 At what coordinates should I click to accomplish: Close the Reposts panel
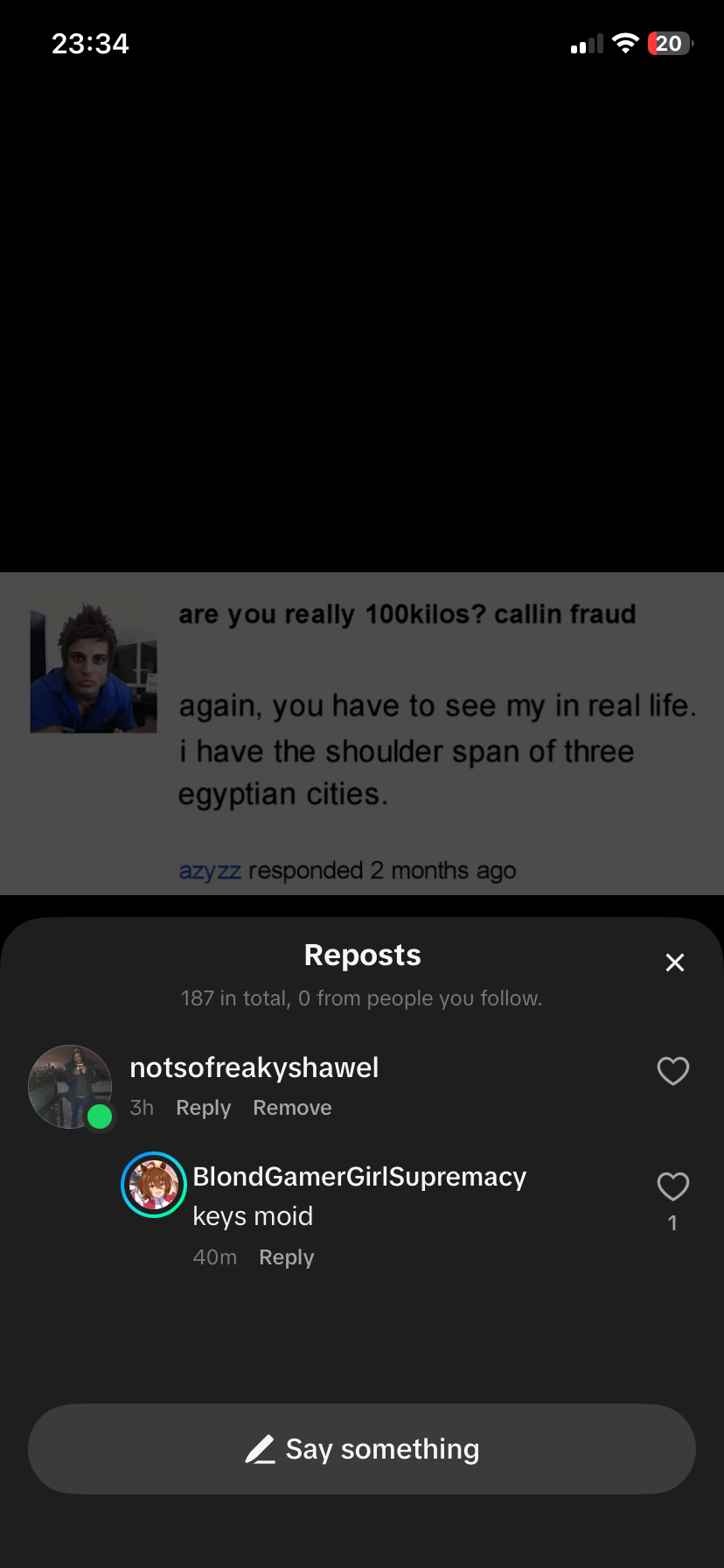tap(674, 962)
